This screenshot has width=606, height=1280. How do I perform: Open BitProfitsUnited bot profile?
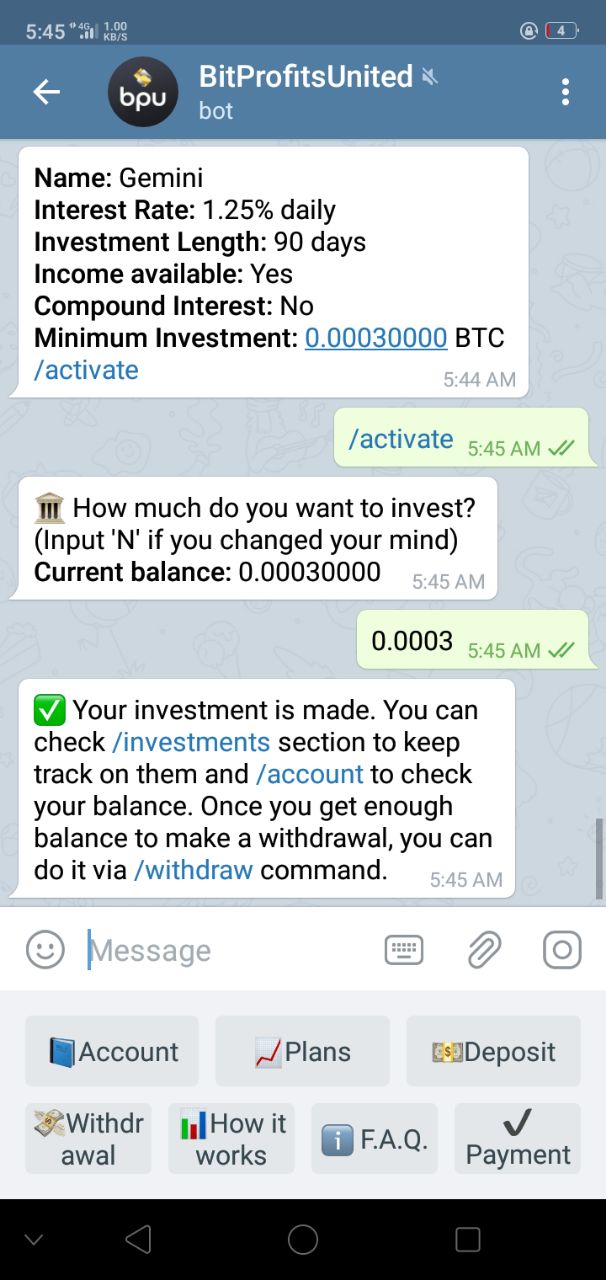click(305, 92)
